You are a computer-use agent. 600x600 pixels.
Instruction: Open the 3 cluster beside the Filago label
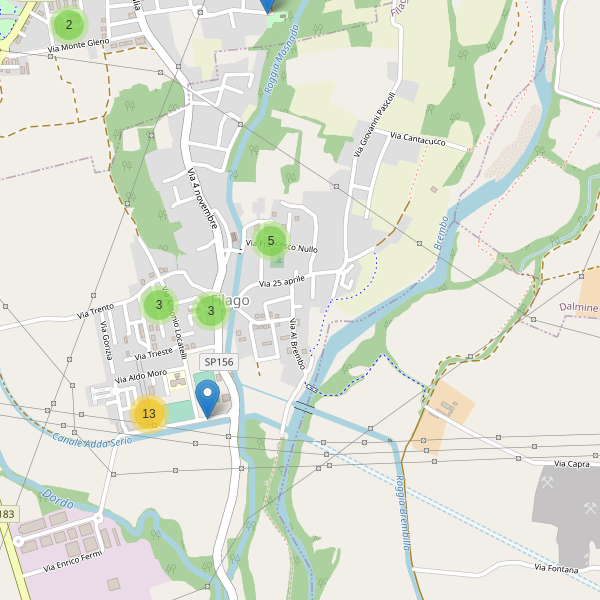coord(211,311)
